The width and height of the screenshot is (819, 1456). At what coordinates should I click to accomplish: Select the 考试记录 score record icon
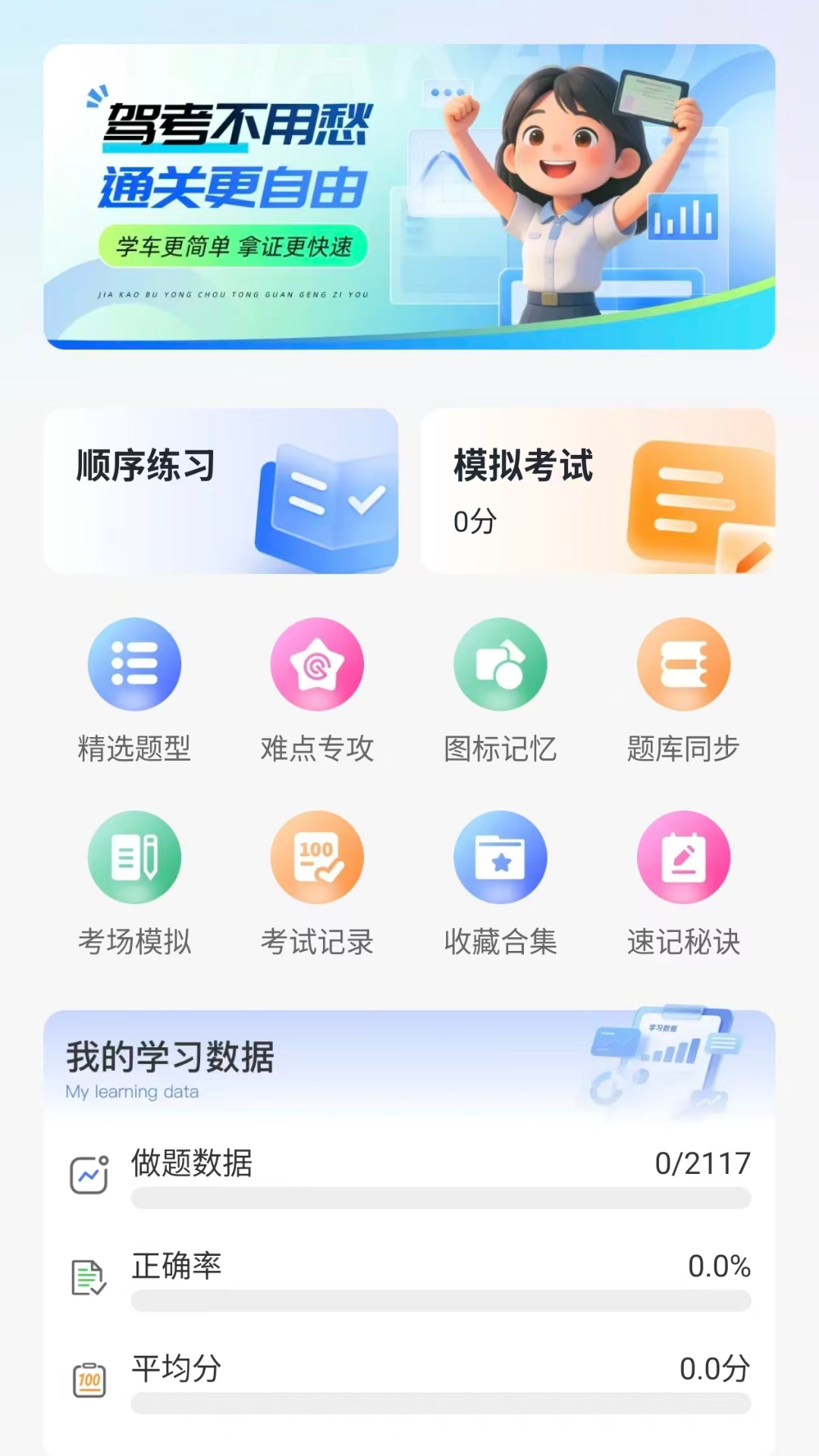tap(317, 857)
